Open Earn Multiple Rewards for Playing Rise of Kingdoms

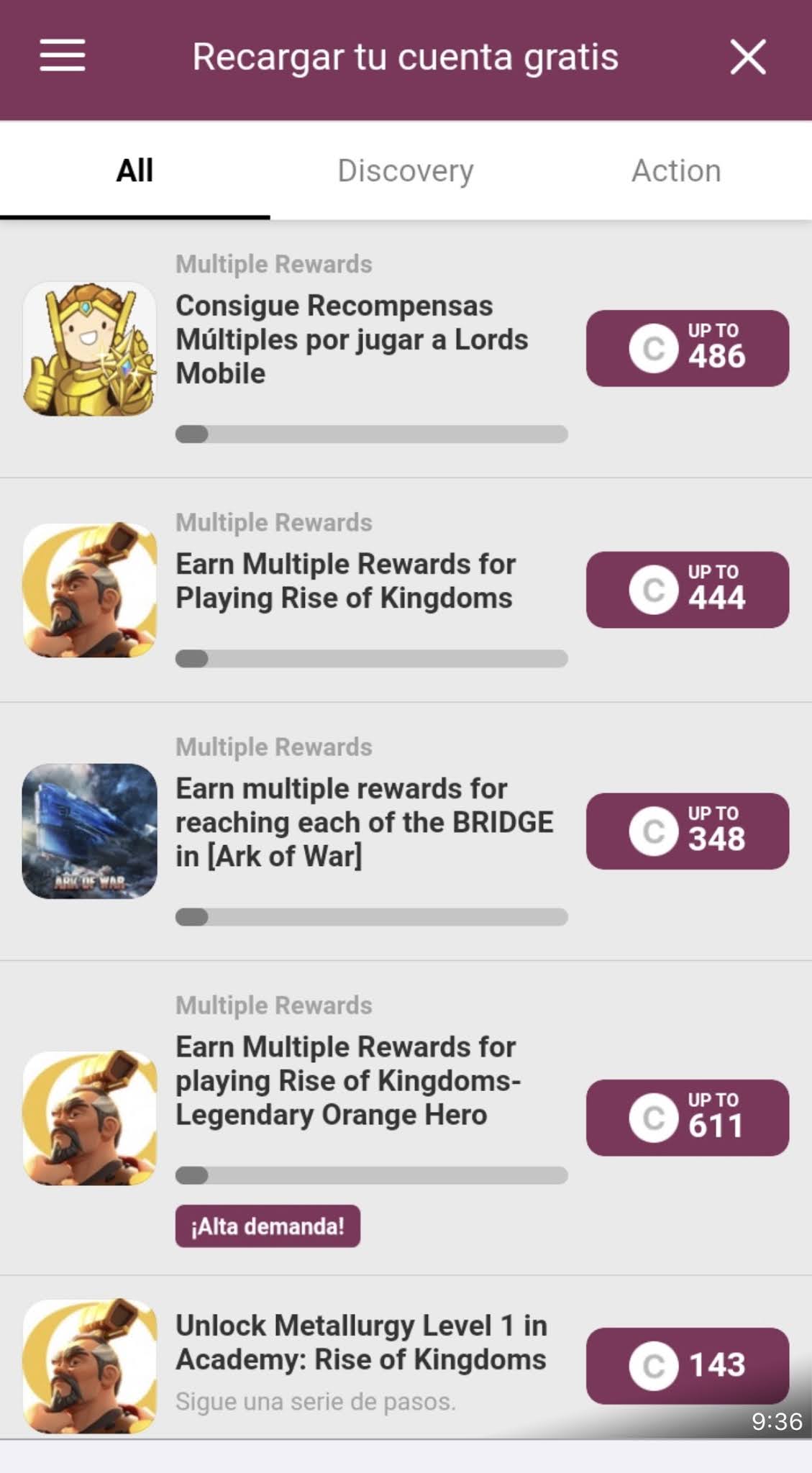(345, 581)
